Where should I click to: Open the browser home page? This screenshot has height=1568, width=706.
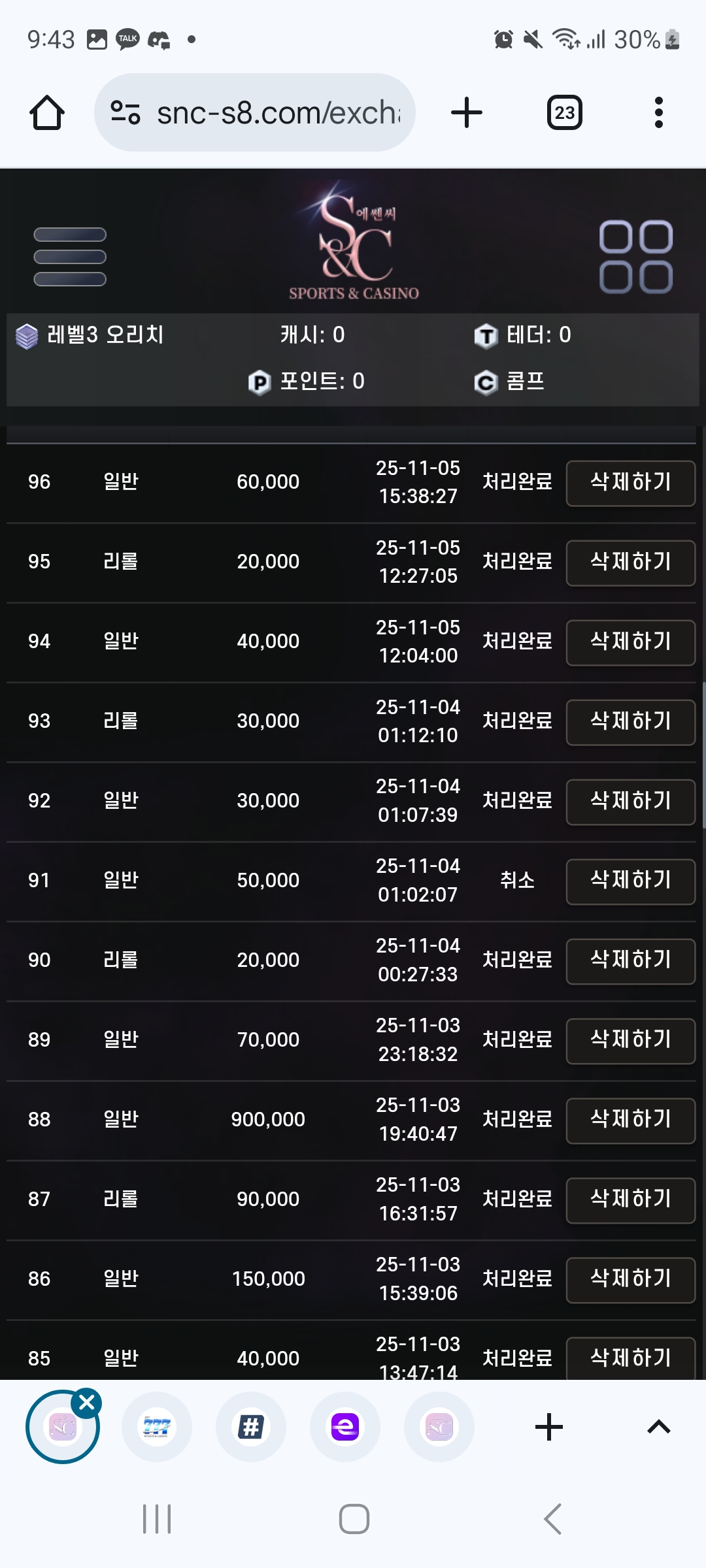47,112
